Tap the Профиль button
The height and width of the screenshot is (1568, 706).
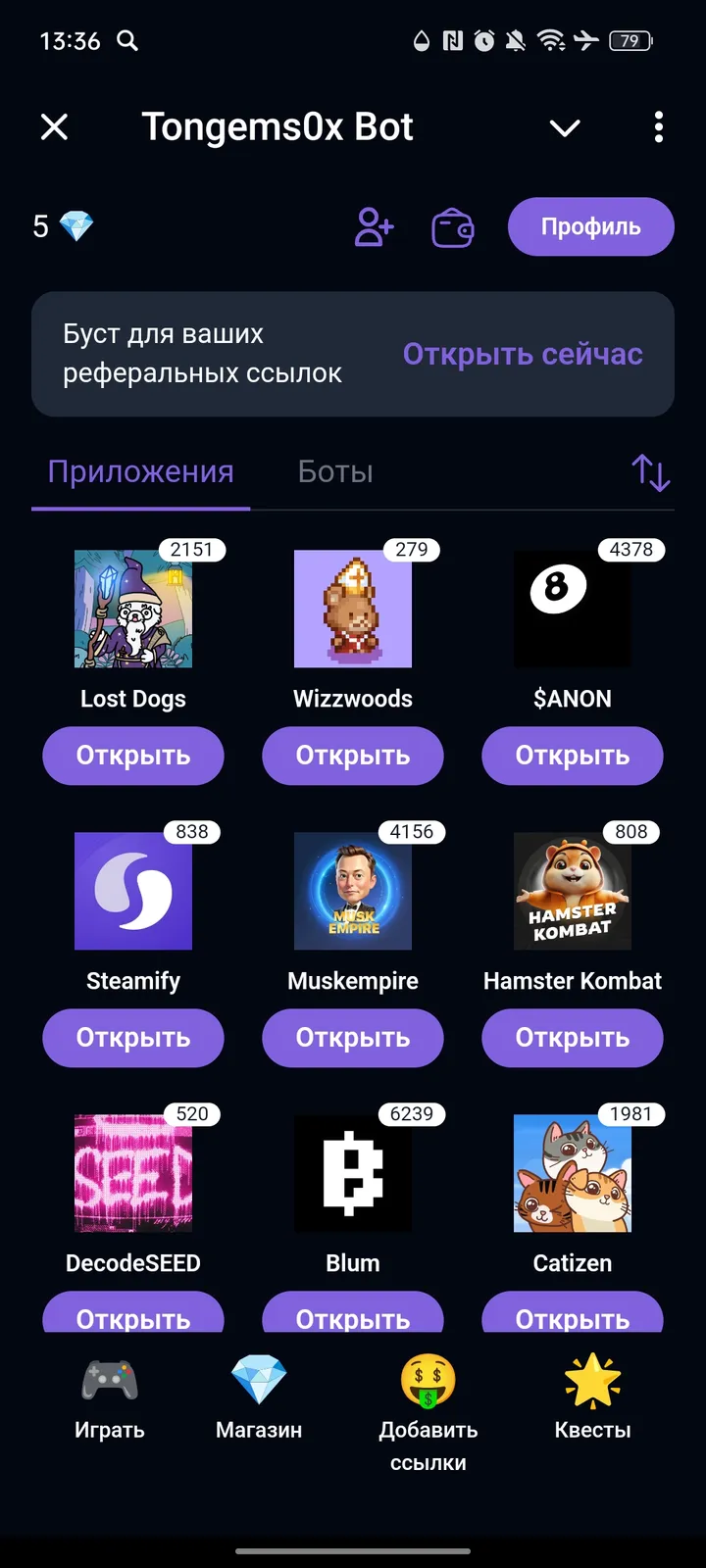[x=590, y=226]
